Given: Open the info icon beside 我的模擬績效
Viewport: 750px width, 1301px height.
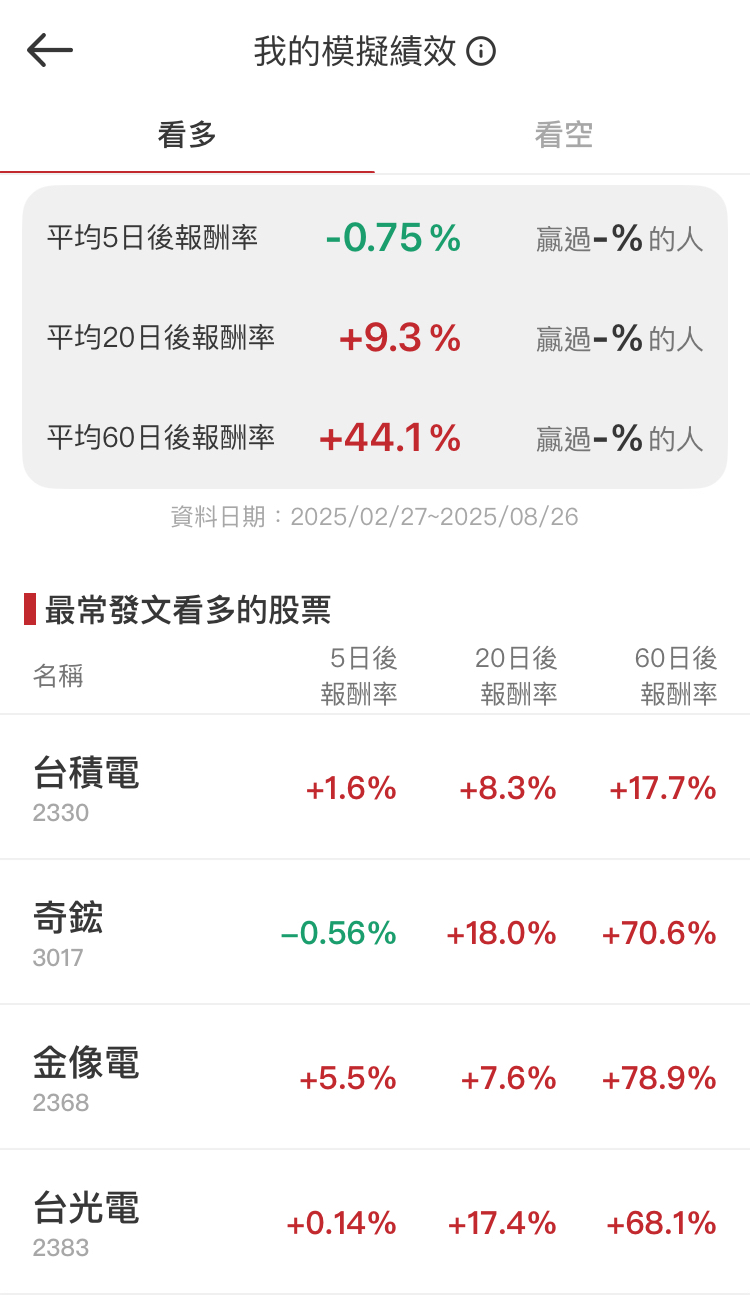Looking at the screenshot, I should click(x=481, y=51).
